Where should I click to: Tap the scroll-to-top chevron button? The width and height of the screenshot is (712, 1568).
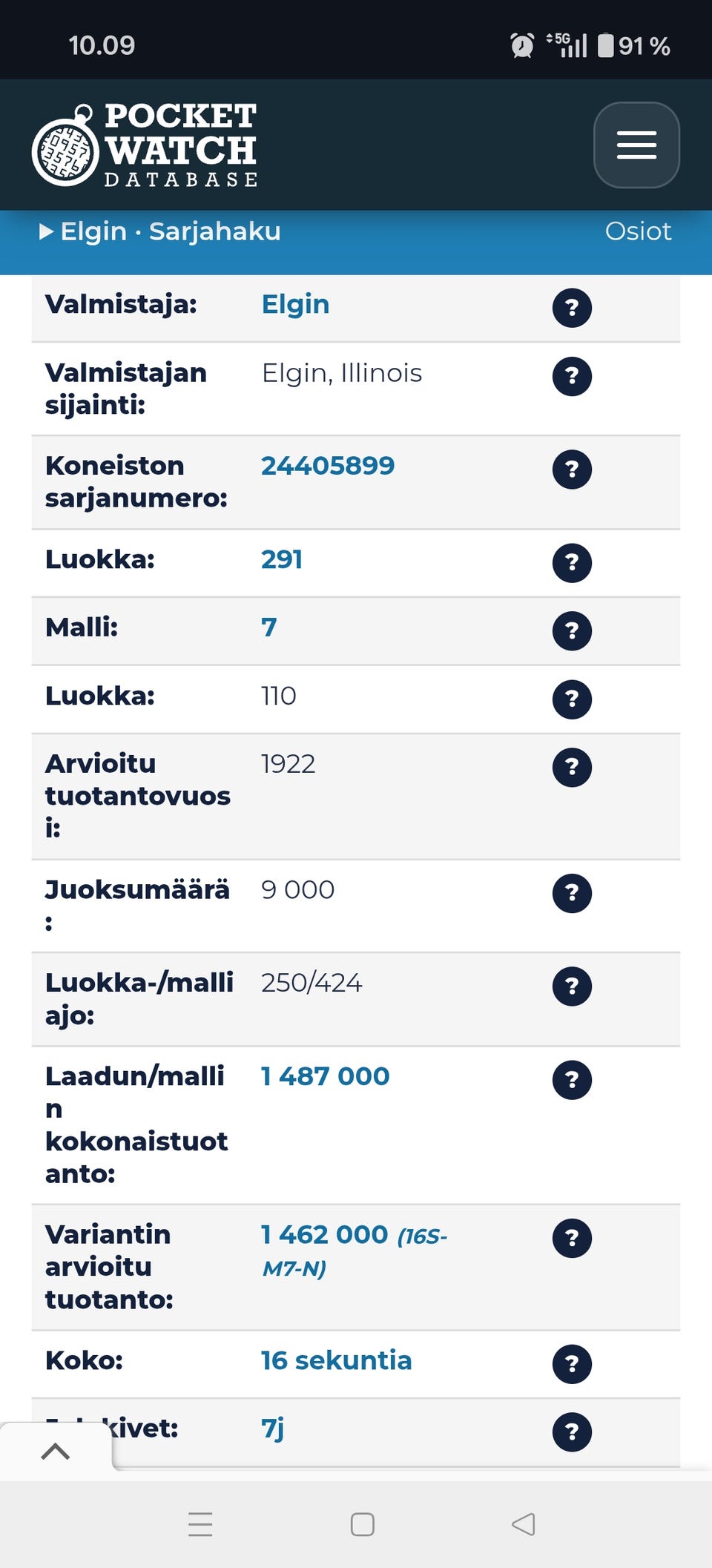pyautogui.click(x=56, y=1452)
